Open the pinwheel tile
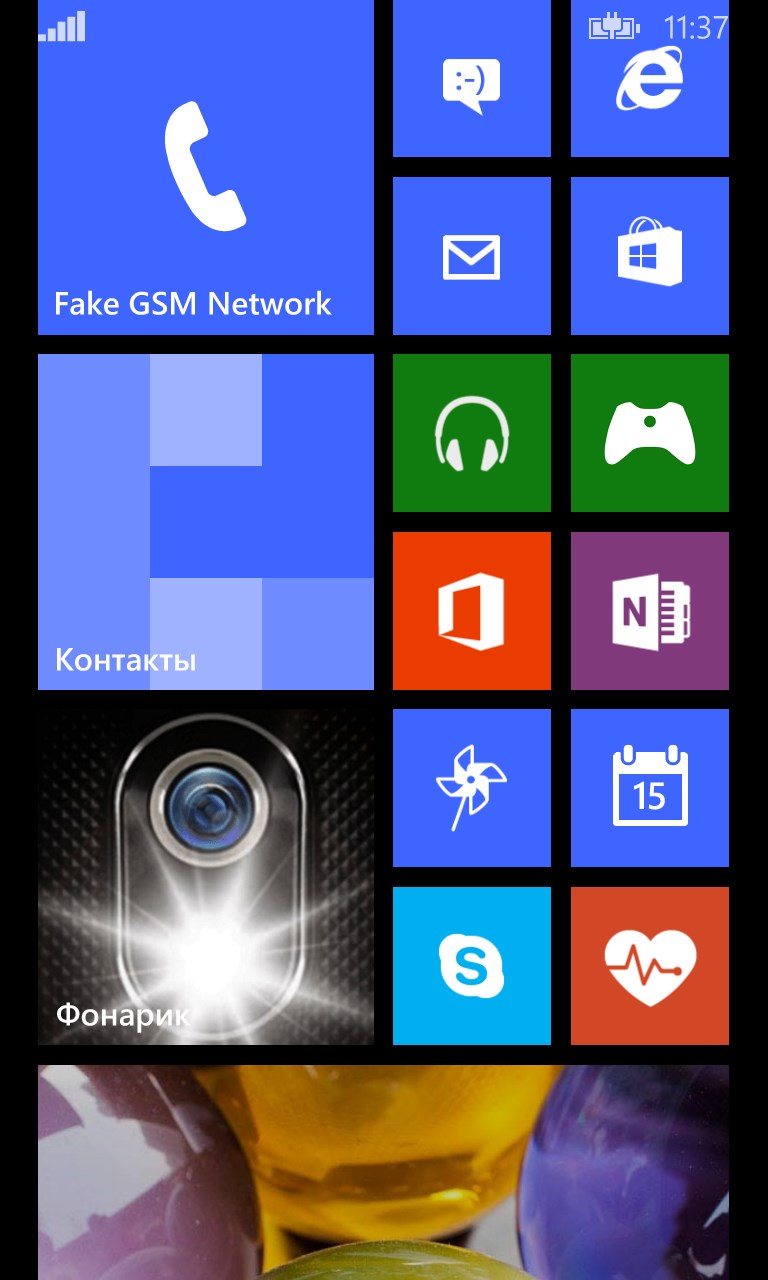The image size is (768, 1280). pyautogui.click(x=471, y=788)
